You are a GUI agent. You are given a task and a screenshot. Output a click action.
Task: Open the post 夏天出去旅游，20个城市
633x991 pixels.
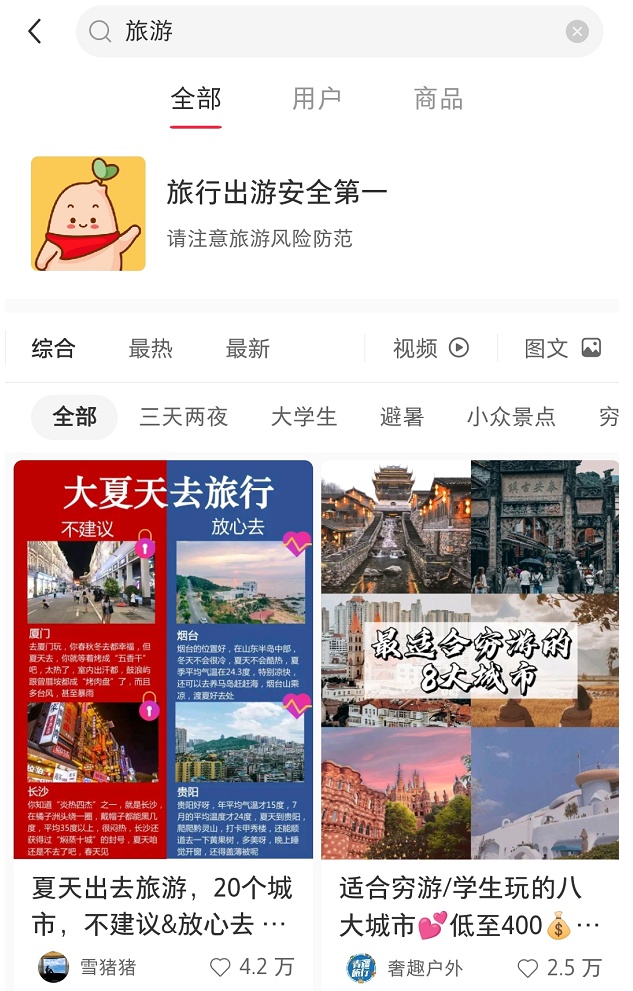click(163, 660)
